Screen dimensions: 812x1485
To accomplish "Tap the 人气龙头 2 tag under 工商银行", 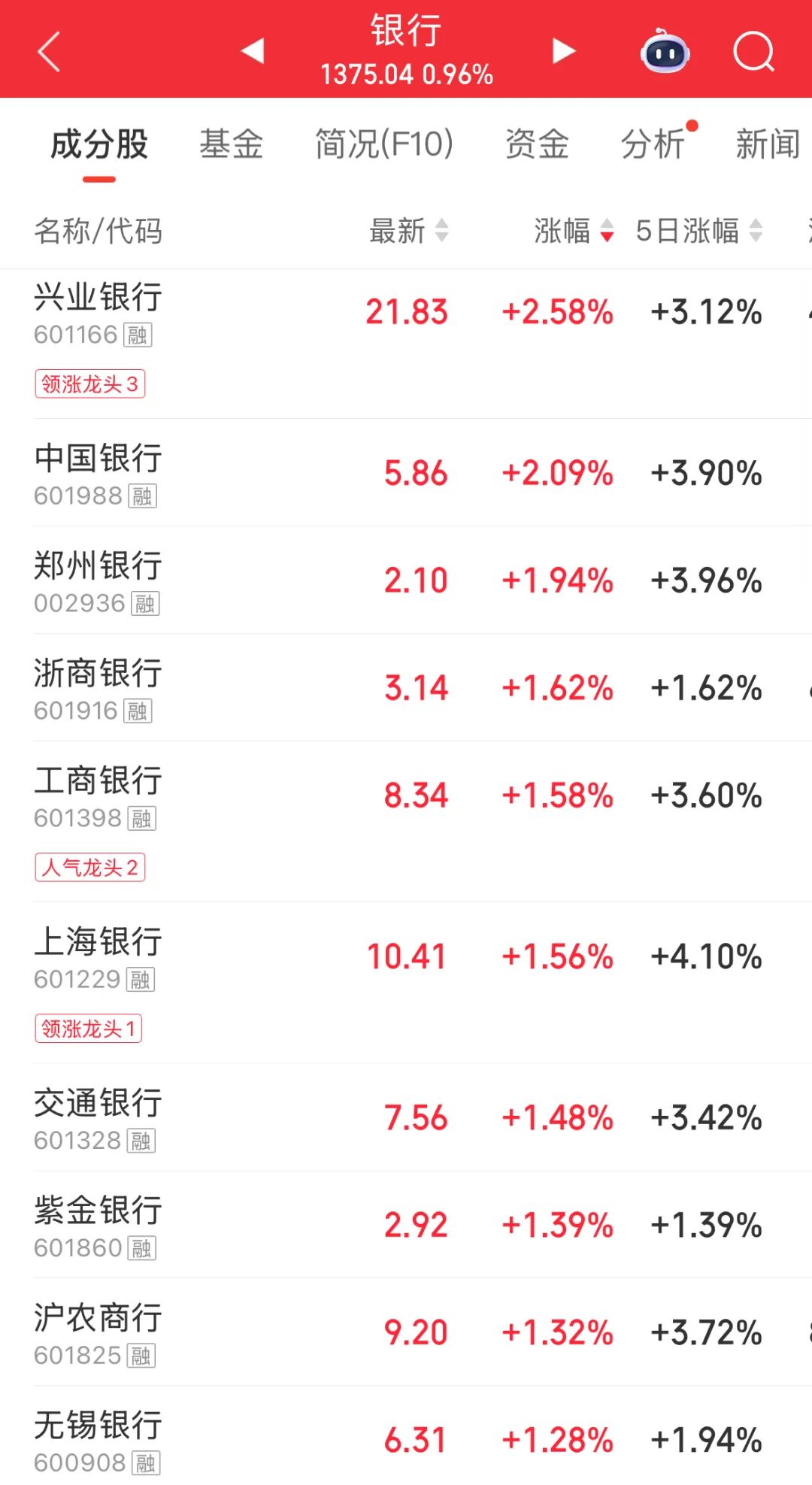I will pyautogui.click(x=89, y=868).
